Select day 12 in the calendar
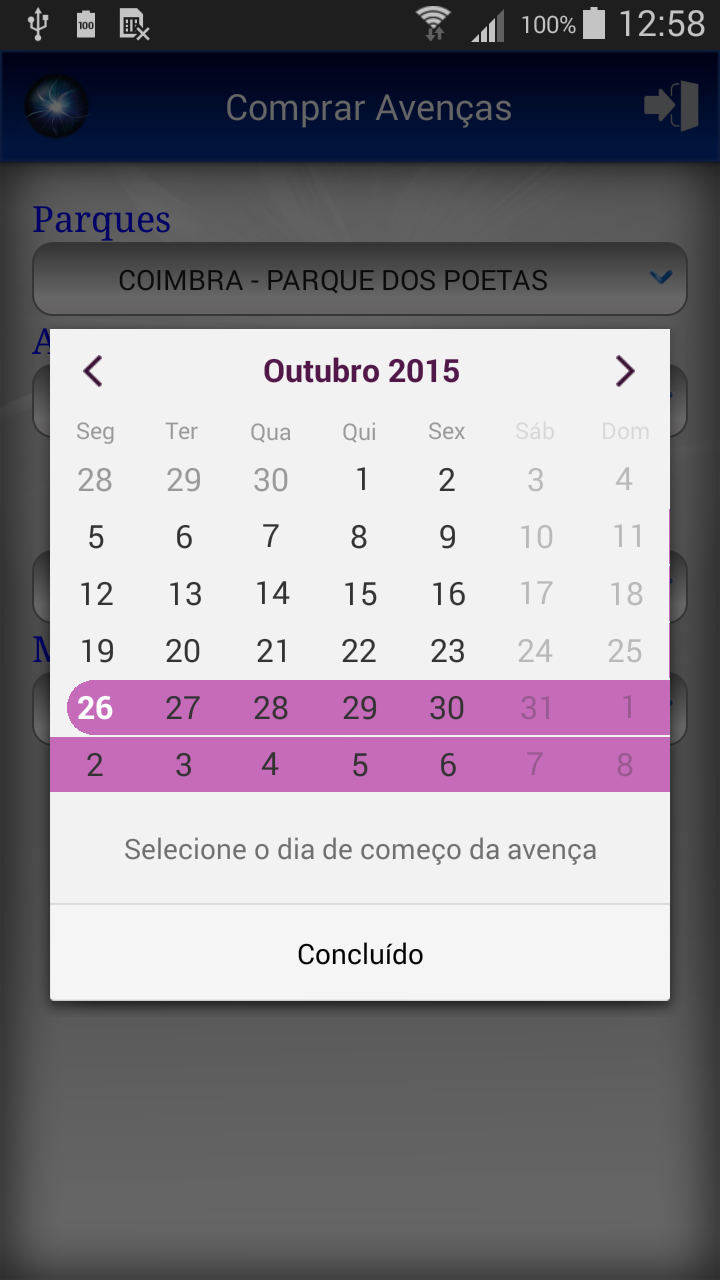The height and width of the screenshot is (1280, 720). point(96,594)
